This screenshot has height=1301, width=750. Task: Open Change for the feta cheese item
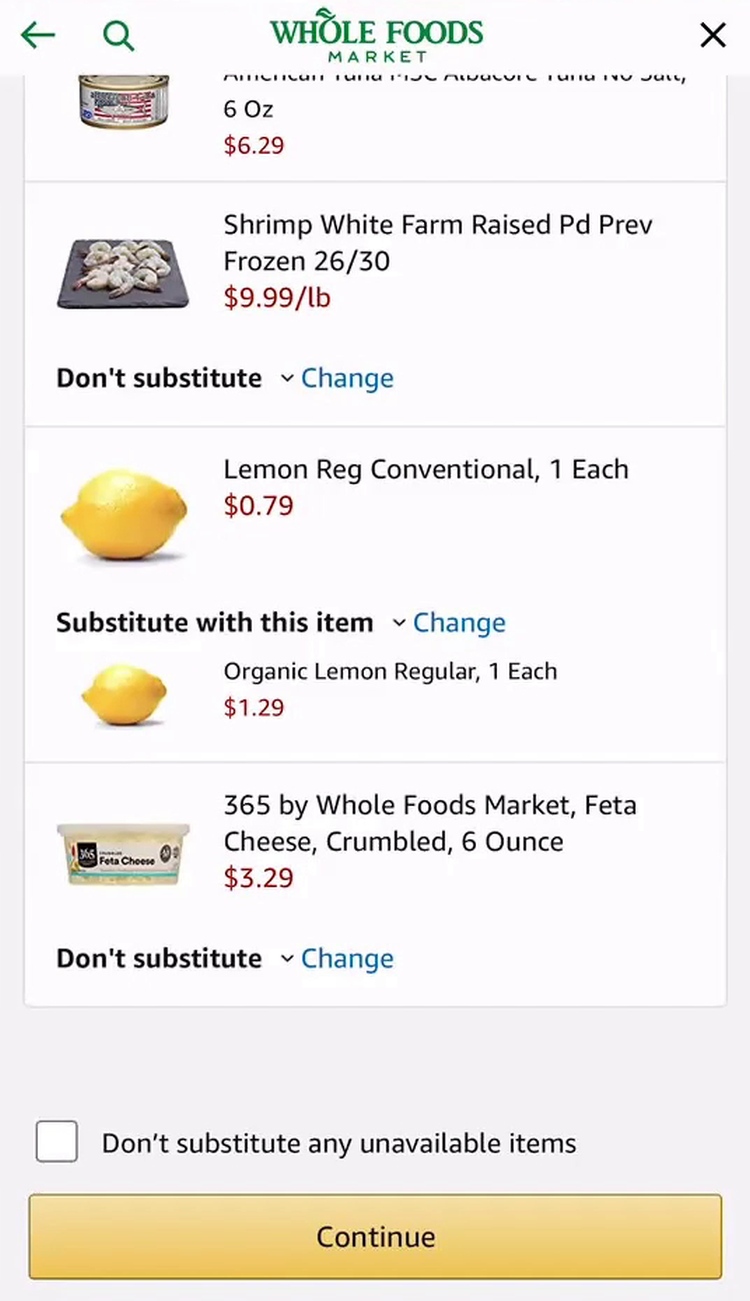[347, 958]
